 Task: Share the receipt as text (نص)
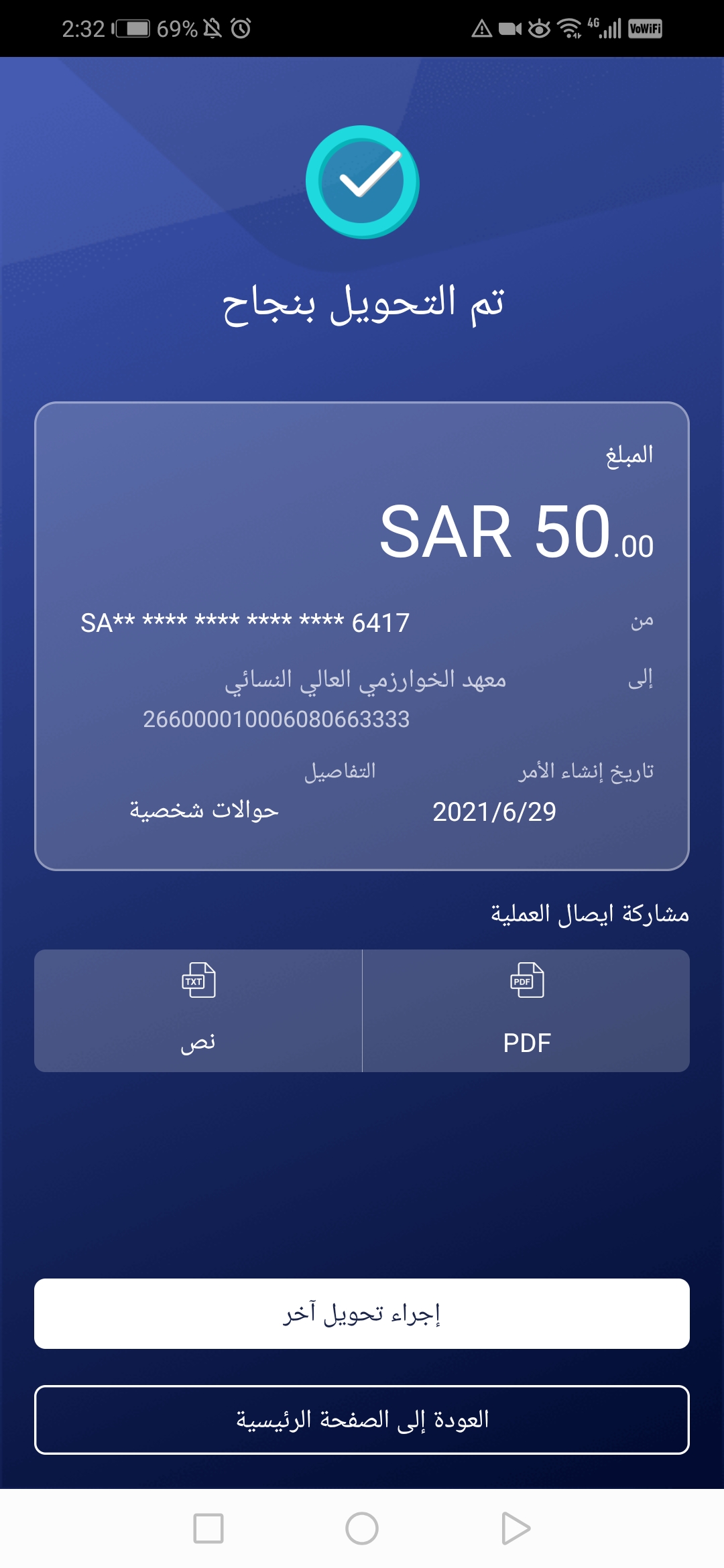[x=198, y=1010]
